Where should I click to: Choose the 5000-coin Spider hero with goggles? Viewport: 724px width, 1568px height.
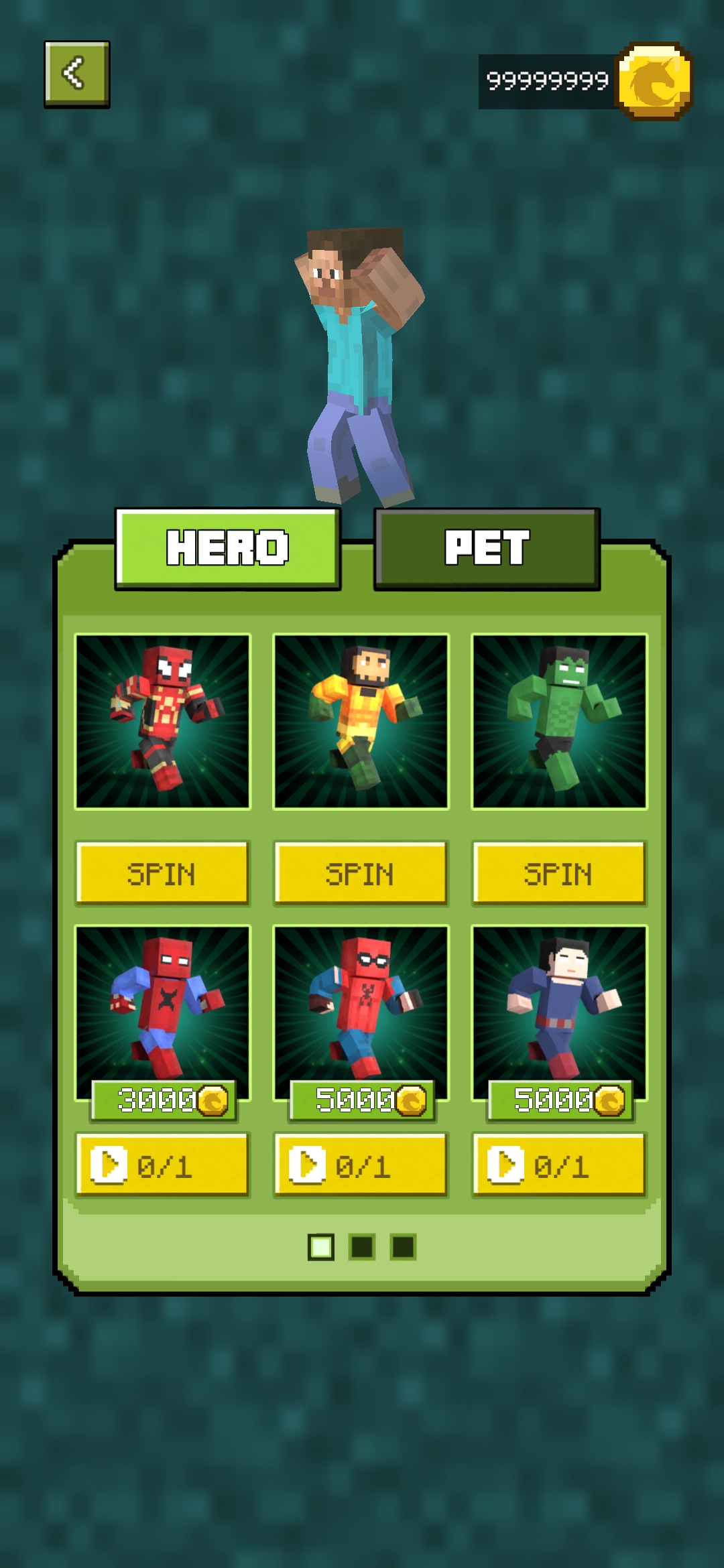(x=361, y=1005)
